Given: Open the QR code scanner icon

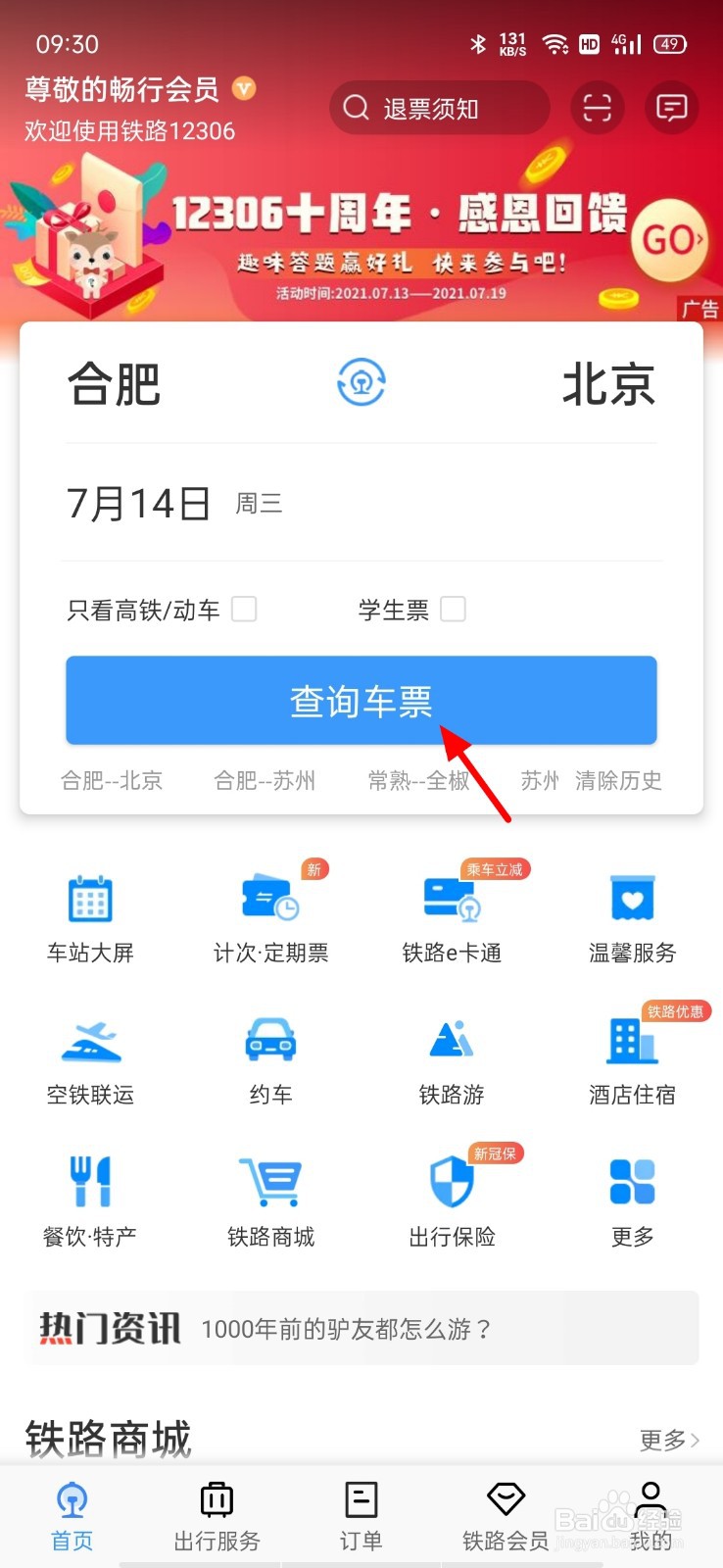Looking at the screenshot, I should tap(598, 108).
